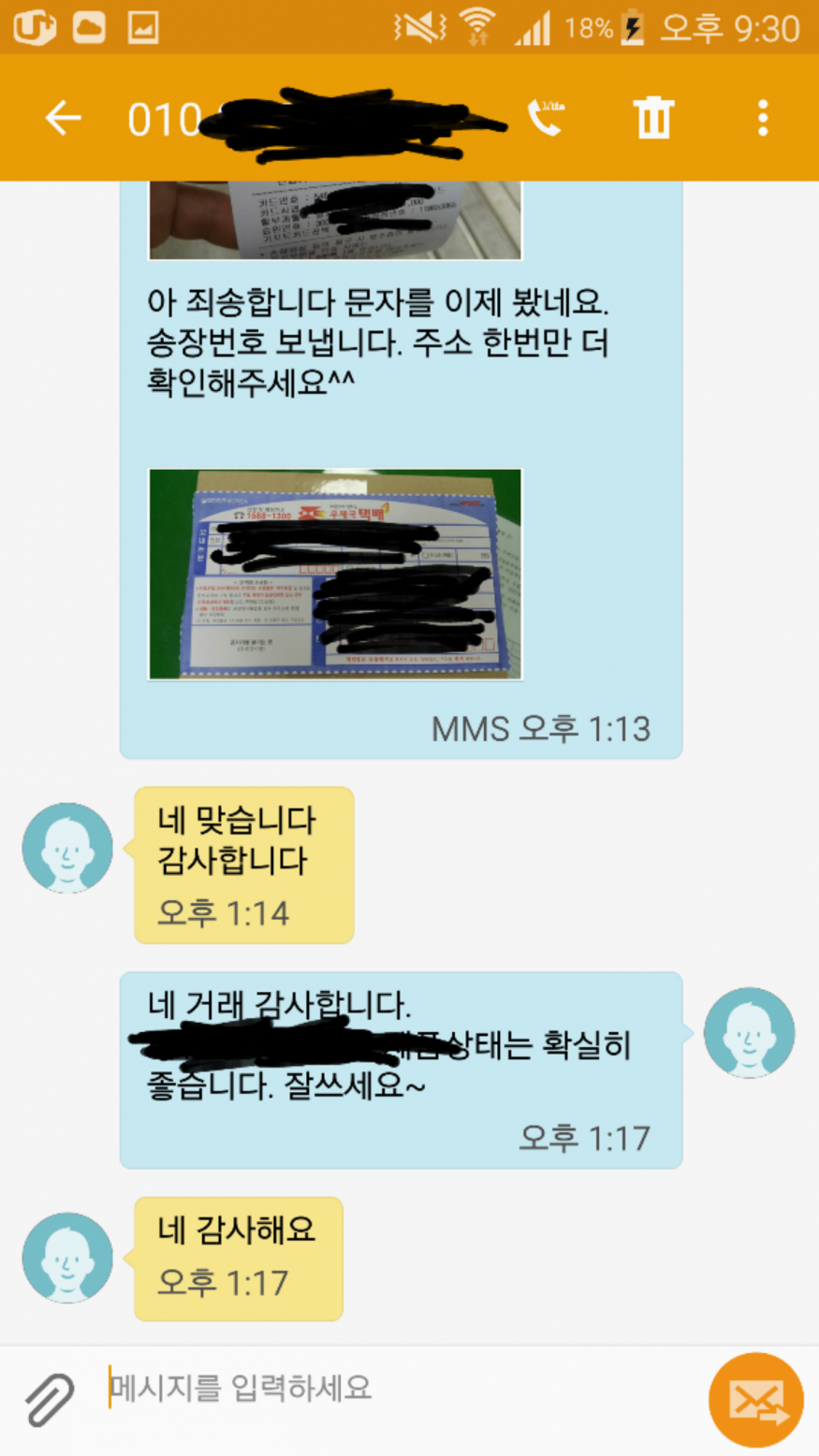The image size is (819, 1456).
Task: Send the message with the envelope button
Action: (x=756, y=1400)
